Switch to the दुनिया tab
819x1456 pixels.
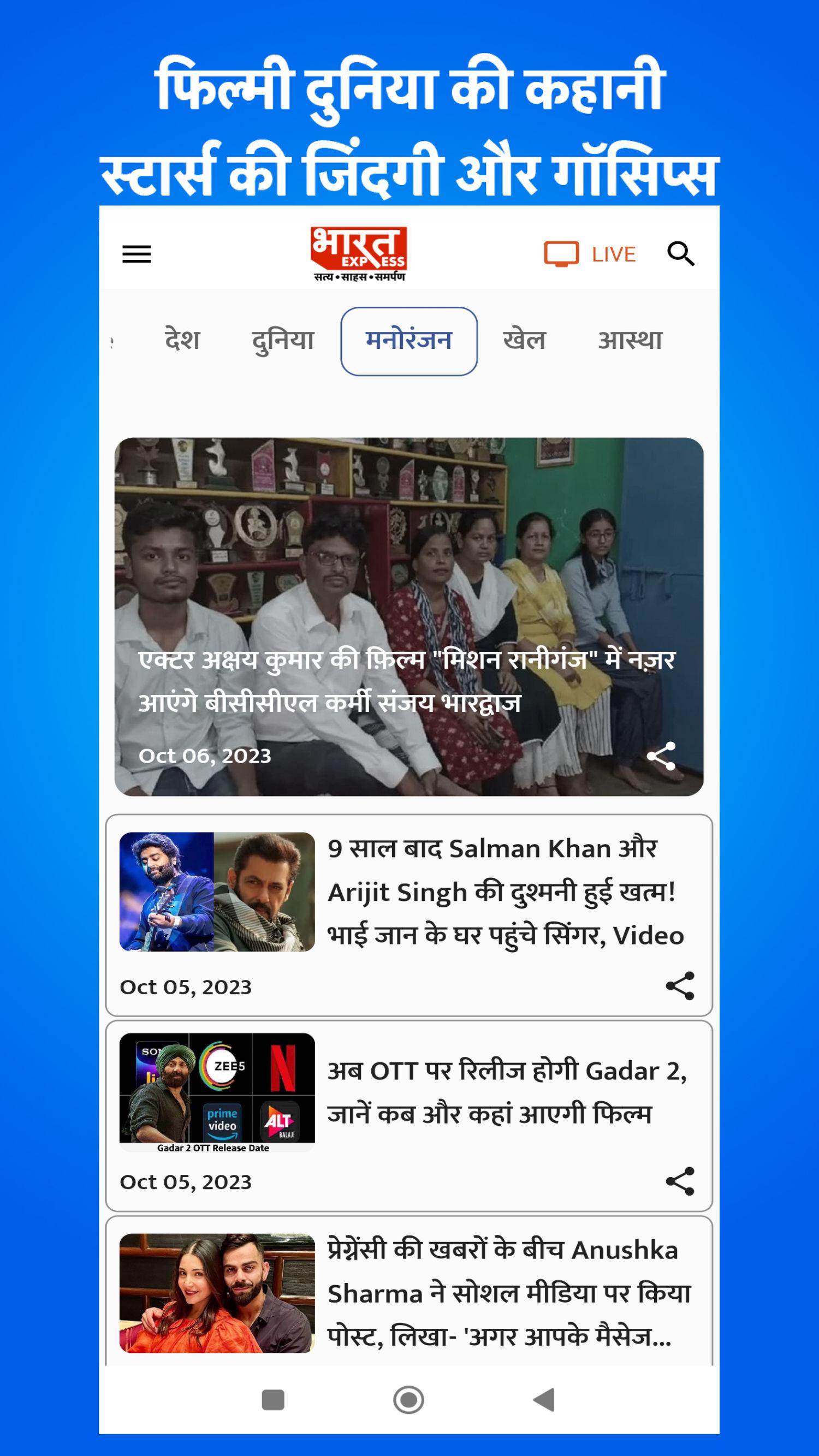pos(283,341)
